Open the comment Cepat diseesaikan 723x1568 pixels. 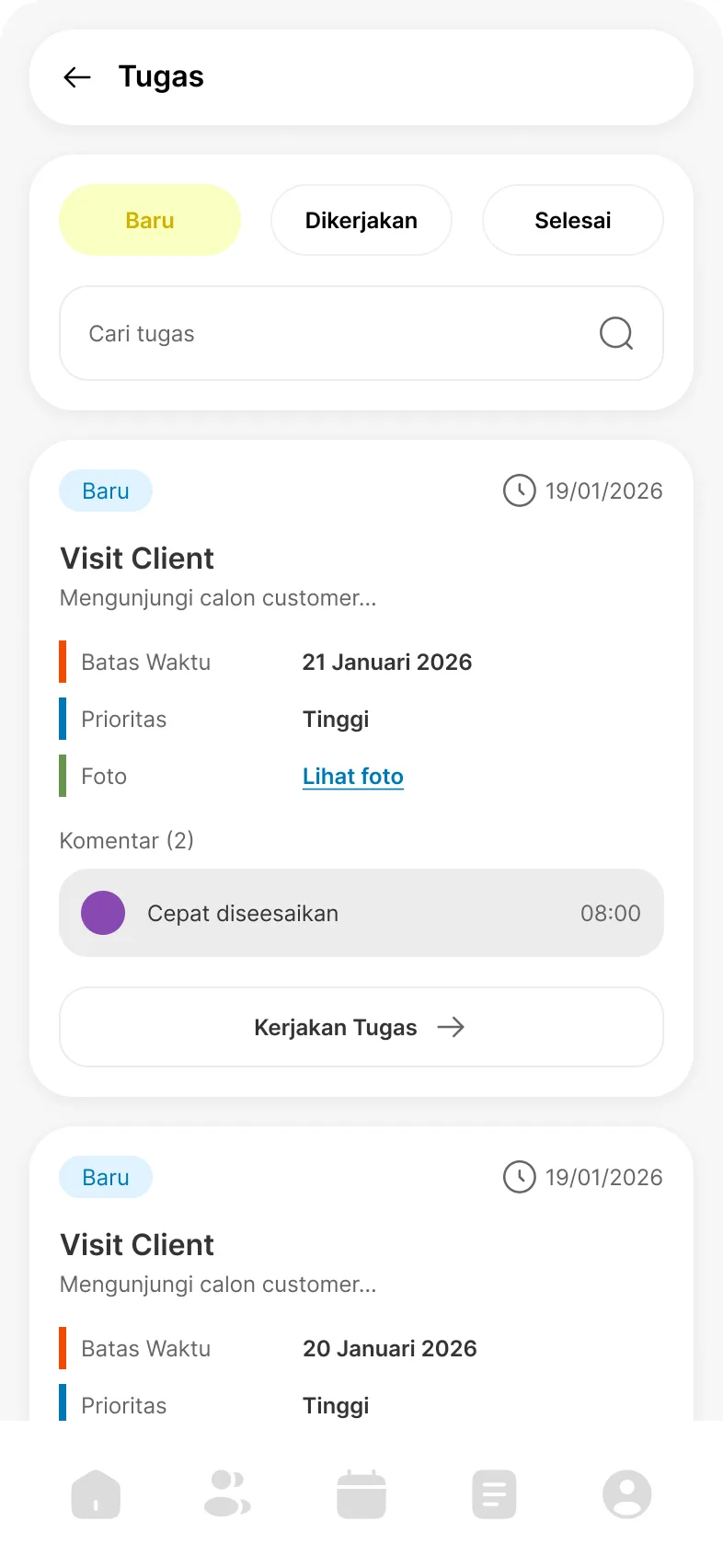click(x=361, y=913)
